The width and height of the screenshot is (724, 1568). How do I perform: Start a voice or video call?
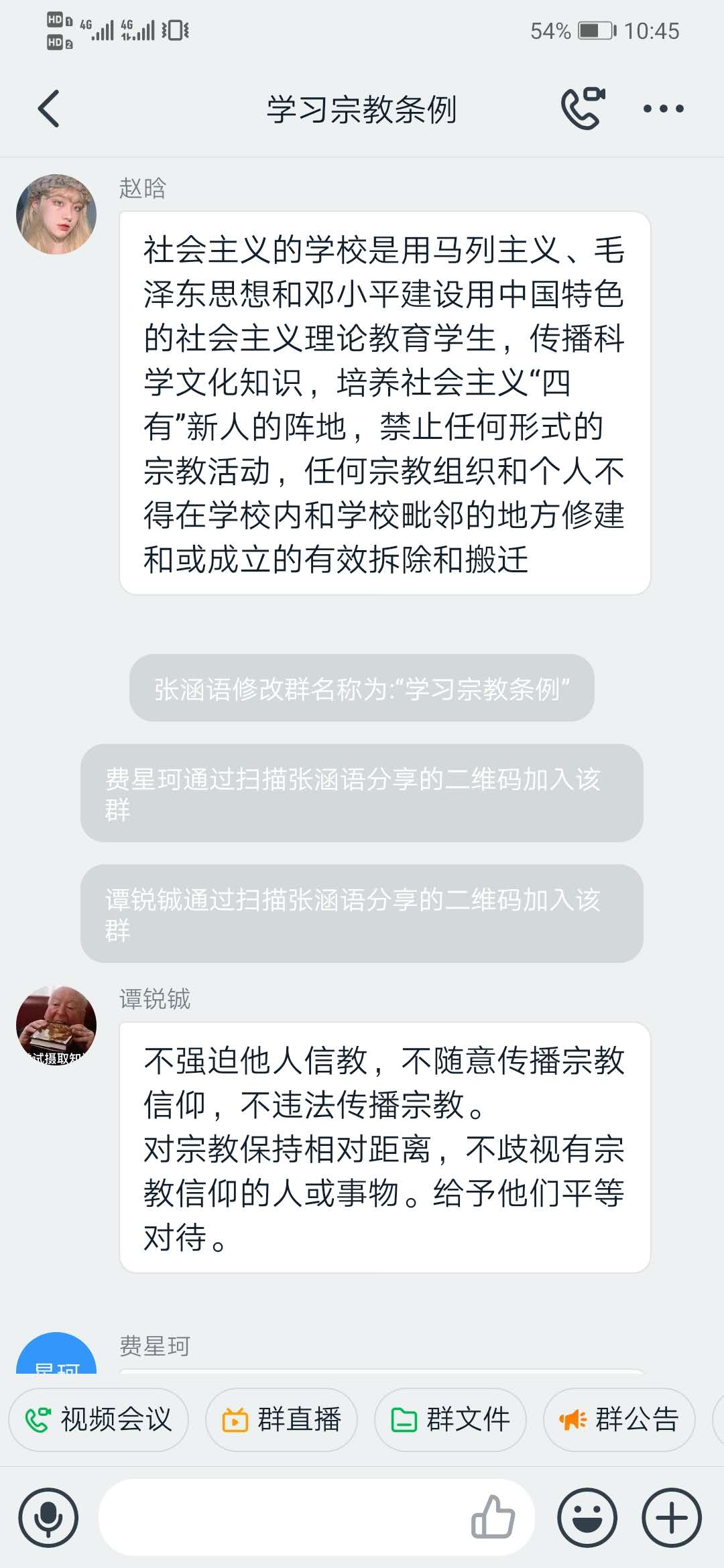[583, 108]
